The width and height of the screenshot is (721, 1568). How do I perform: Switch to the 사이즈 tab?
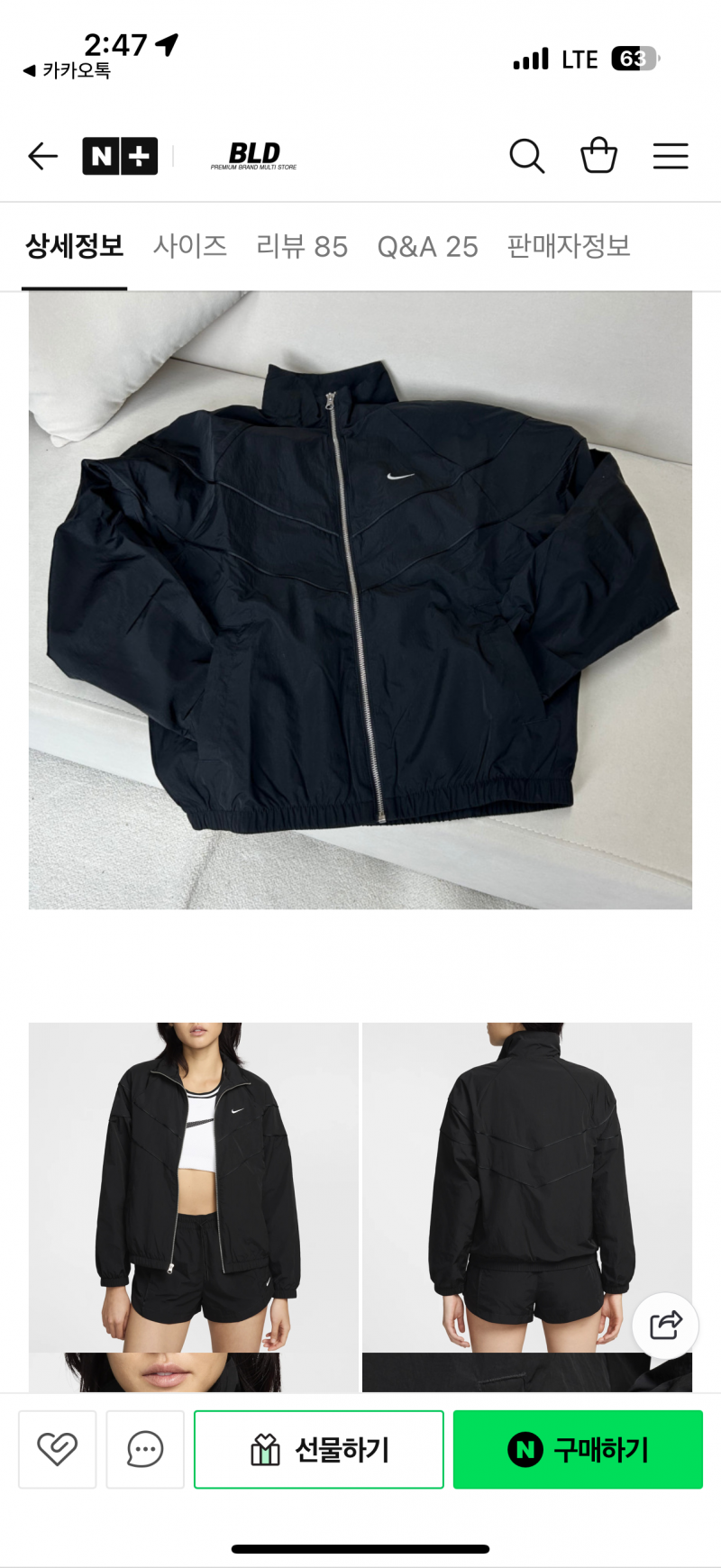pyautogui.click(x=190, y=246)
